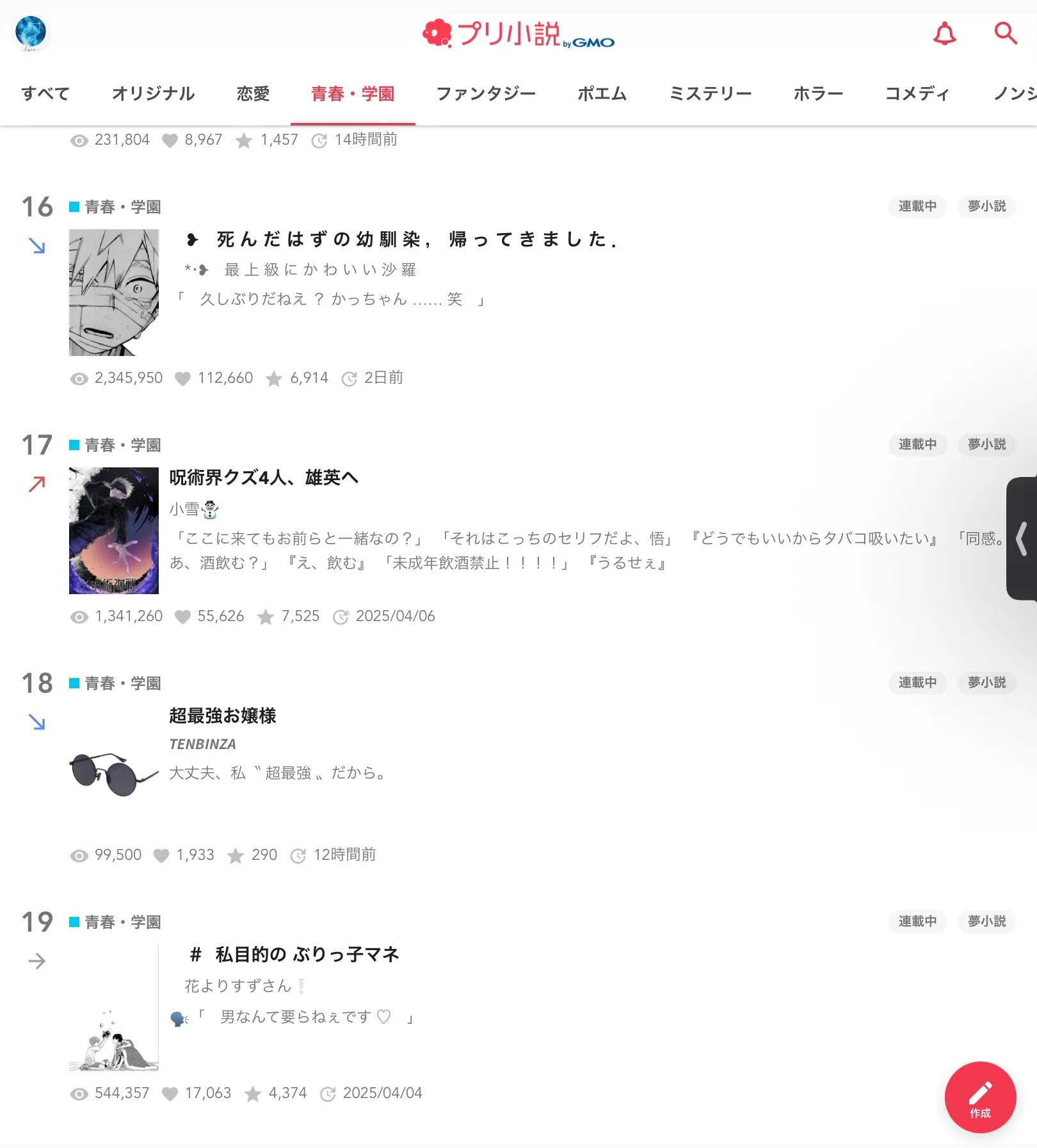Open the novel 私目的の ぶりっ子マネ
Viewport: 1037px width, 1148px height.
coord(294,955)
